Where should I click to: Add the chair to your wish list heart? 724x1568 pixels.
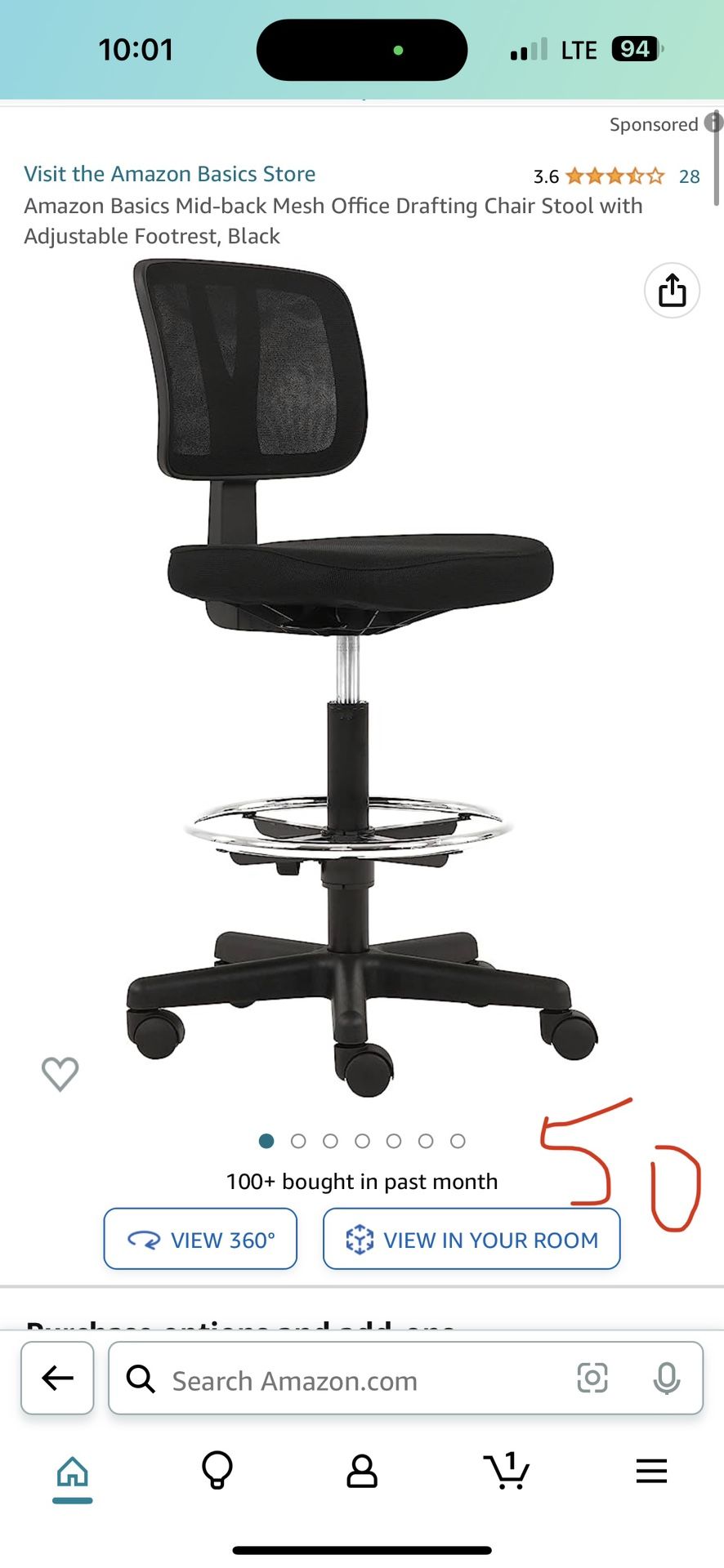tap(59, 1074)
